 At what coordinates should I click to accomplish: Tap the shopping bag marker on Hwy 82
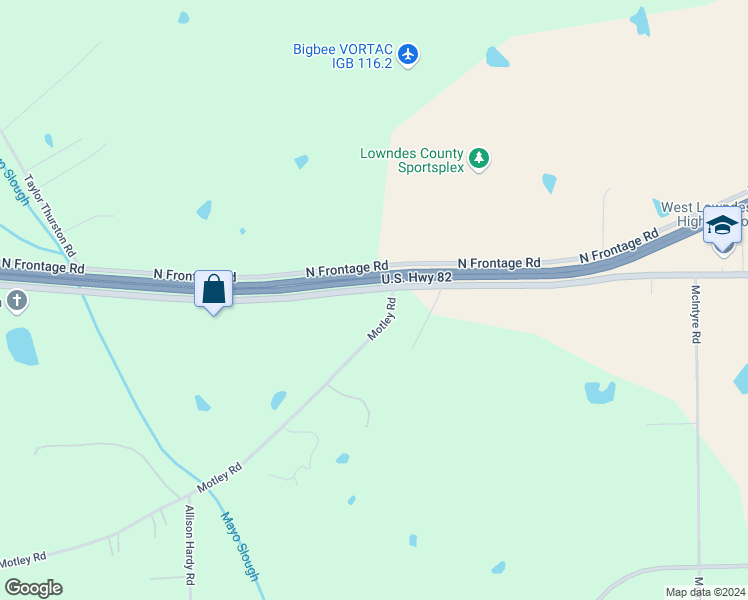(213, 290)
